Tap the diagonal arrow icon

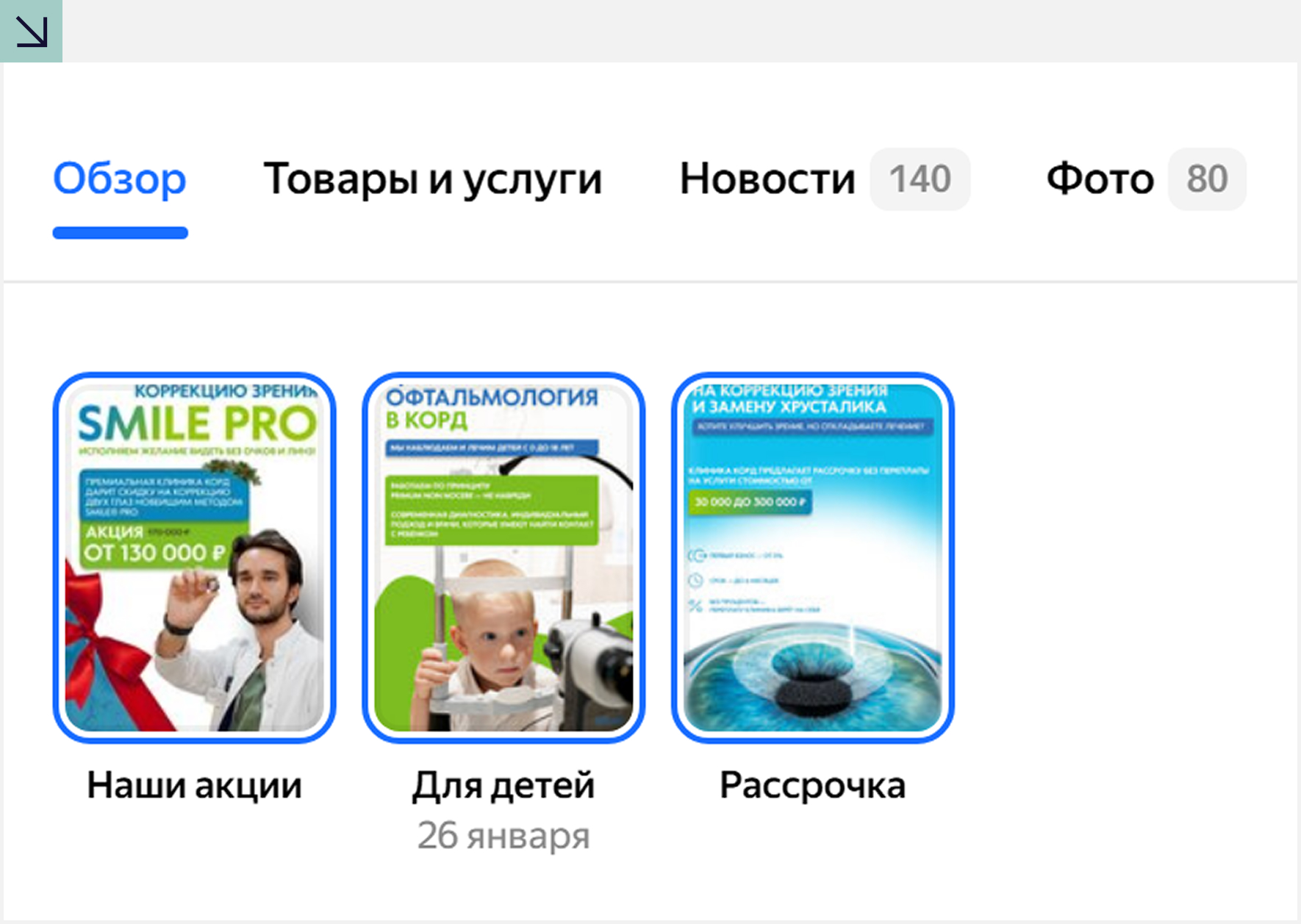(31, 31)
